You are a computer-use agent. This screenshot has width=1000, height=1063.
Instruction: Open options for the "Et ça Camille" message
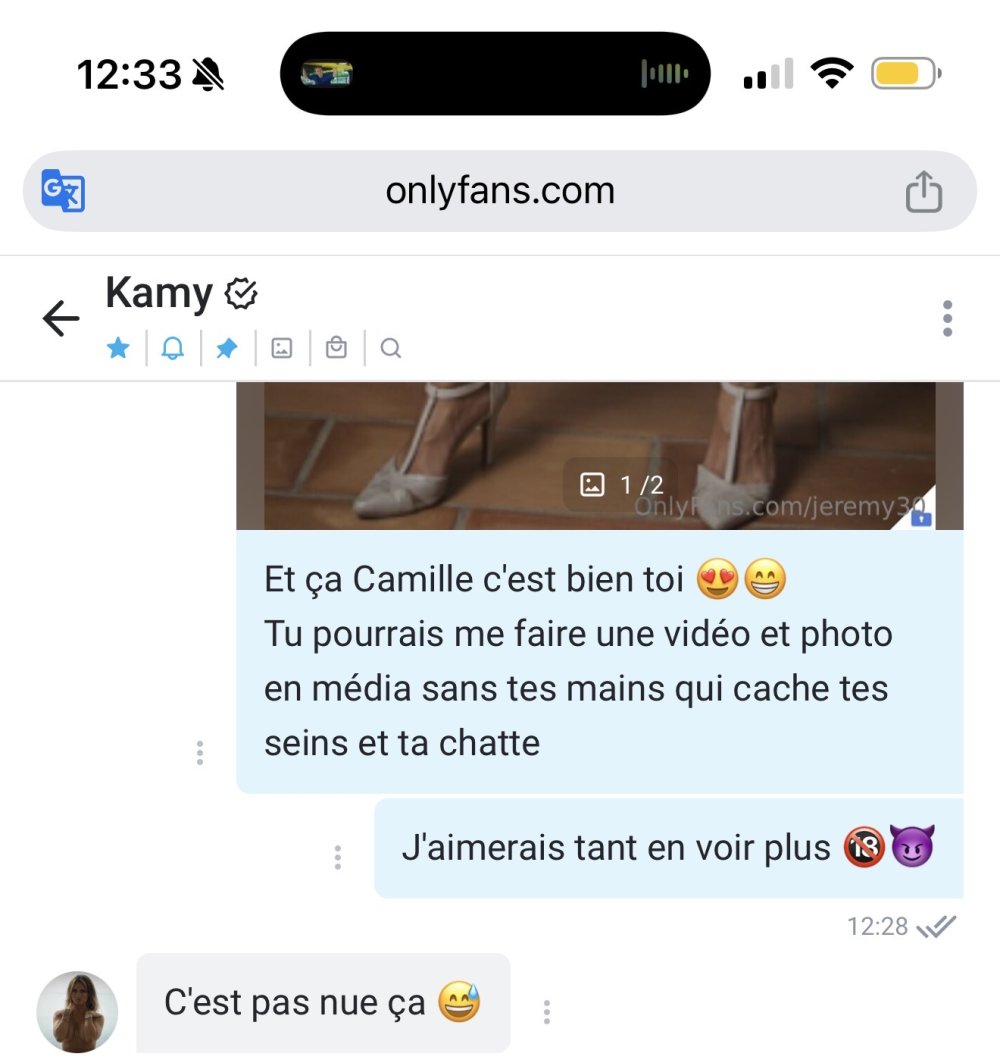click(x=200, y=753)
